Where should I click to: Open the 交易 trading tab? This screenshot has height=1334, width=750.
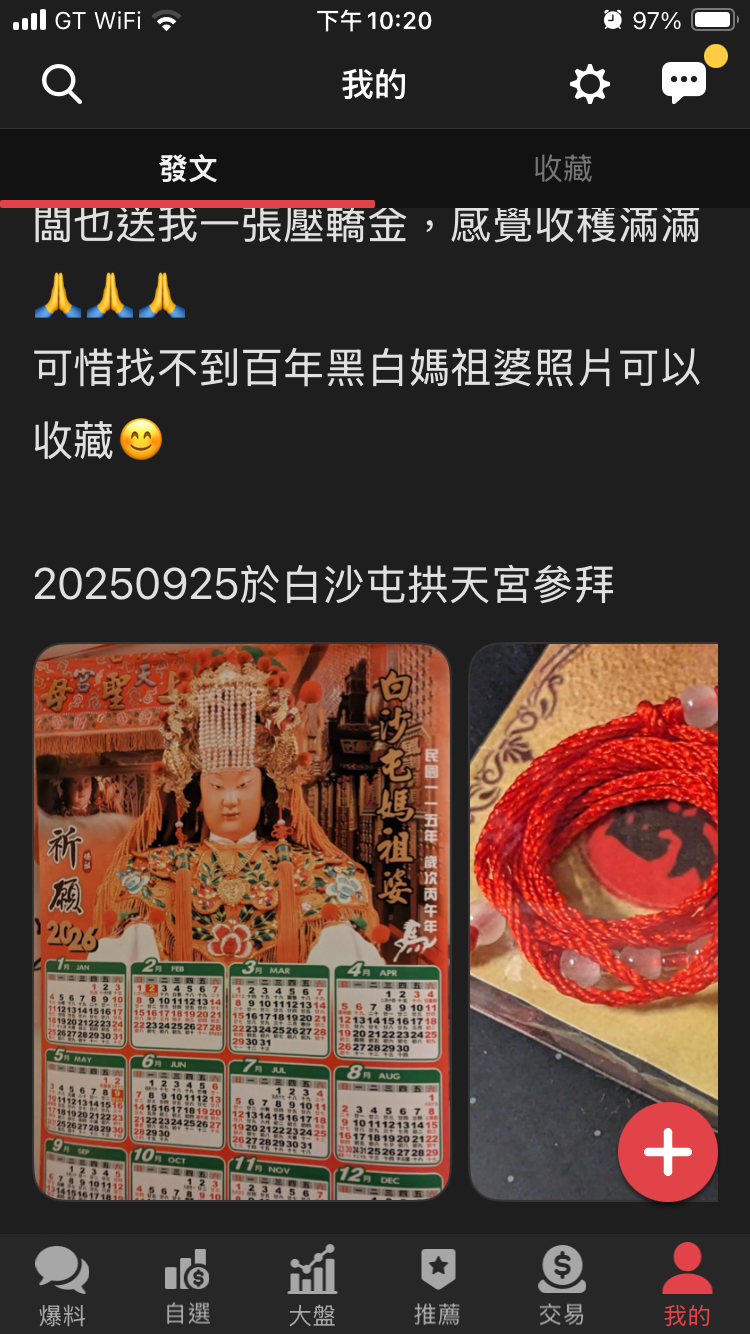pyautogui.click(x=562, y=1286)
